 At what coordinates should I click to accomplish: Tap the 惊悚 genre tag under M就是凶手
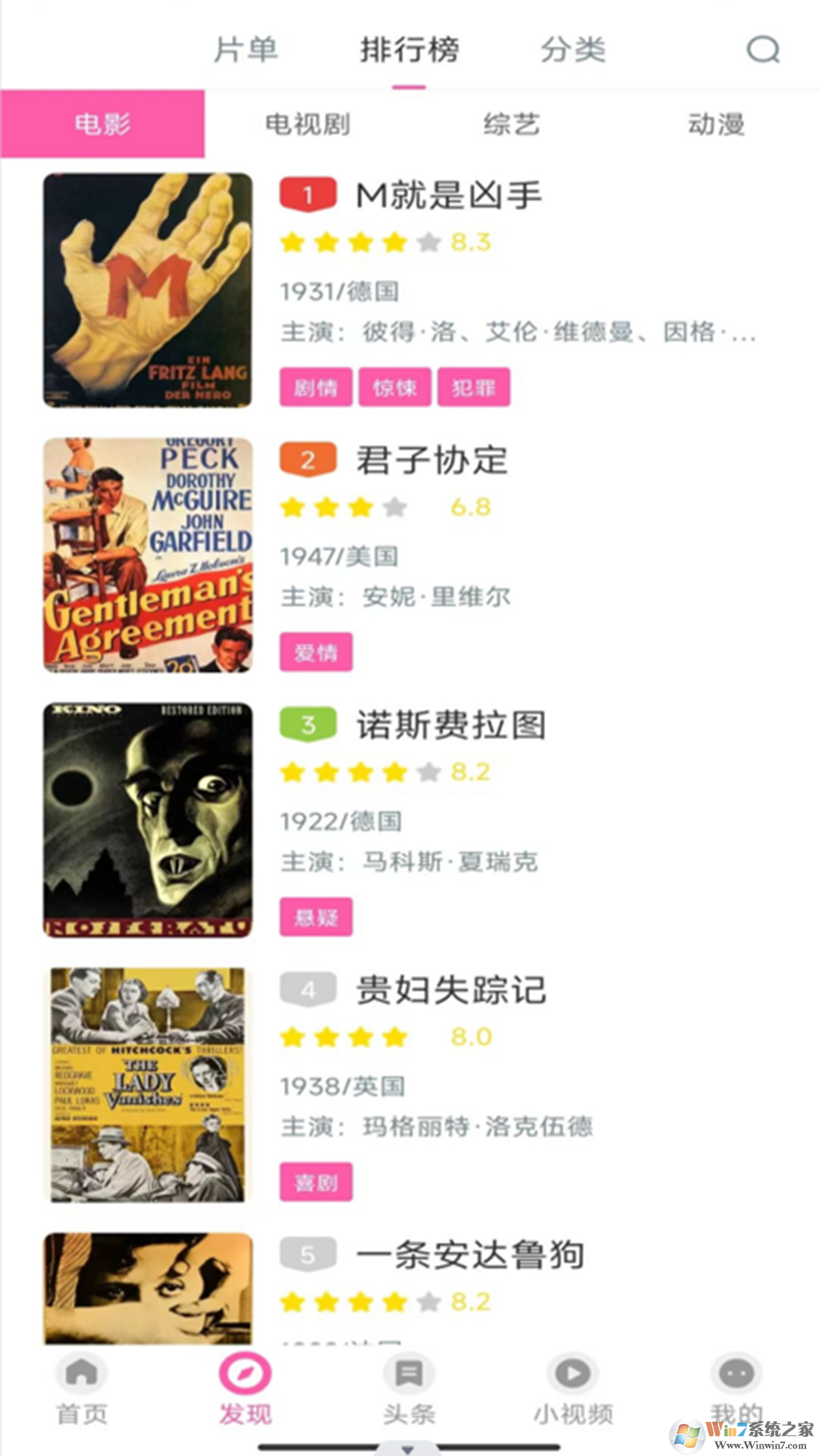tap(395, 387)
